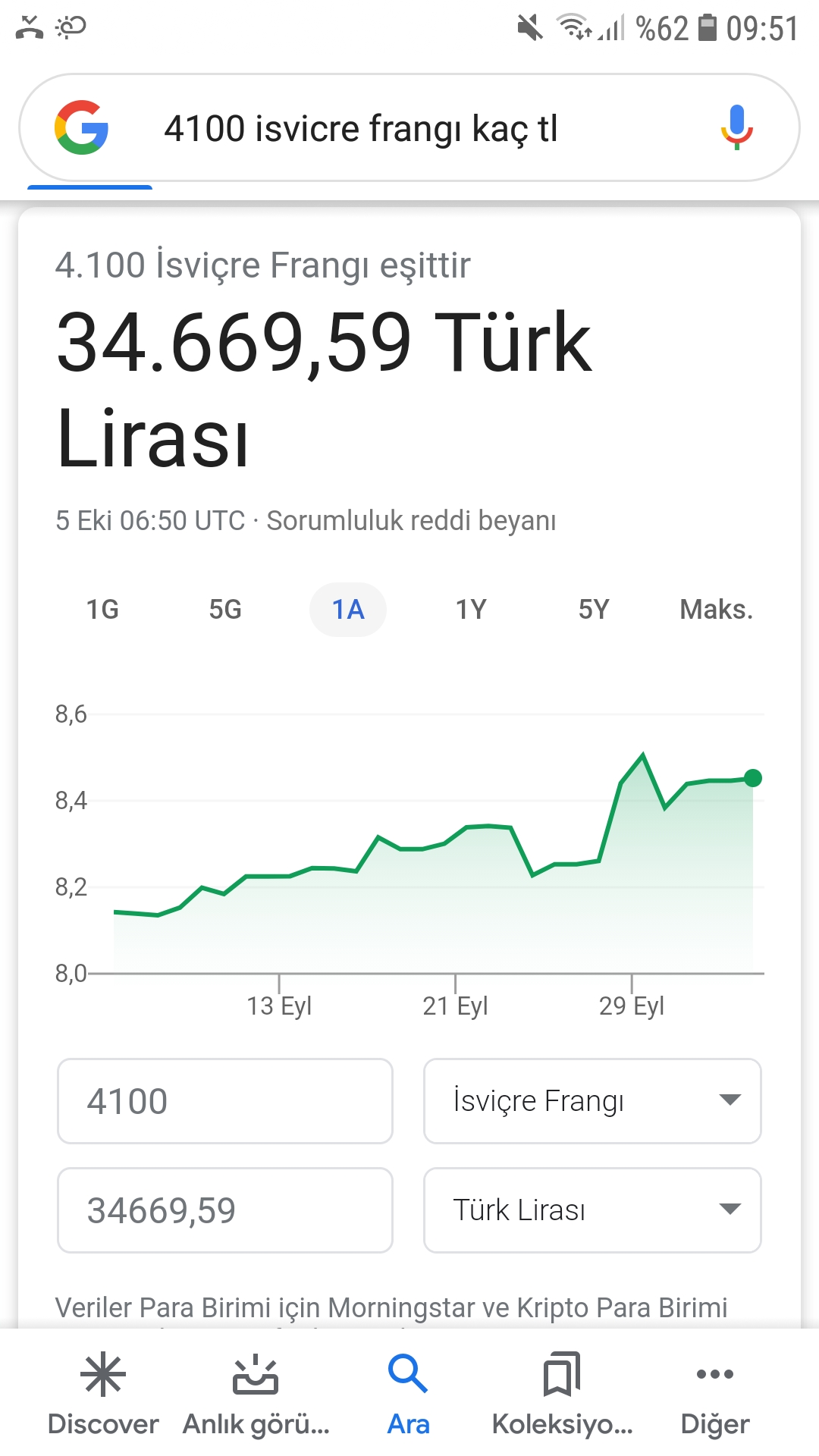
Task: Edit the 34669,59 amount field
Action: [225, 1210]
